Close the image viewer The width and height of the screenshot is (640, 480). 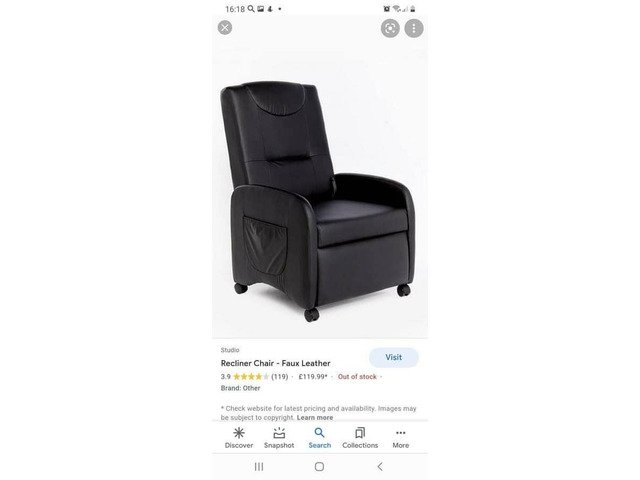[225, 28]
